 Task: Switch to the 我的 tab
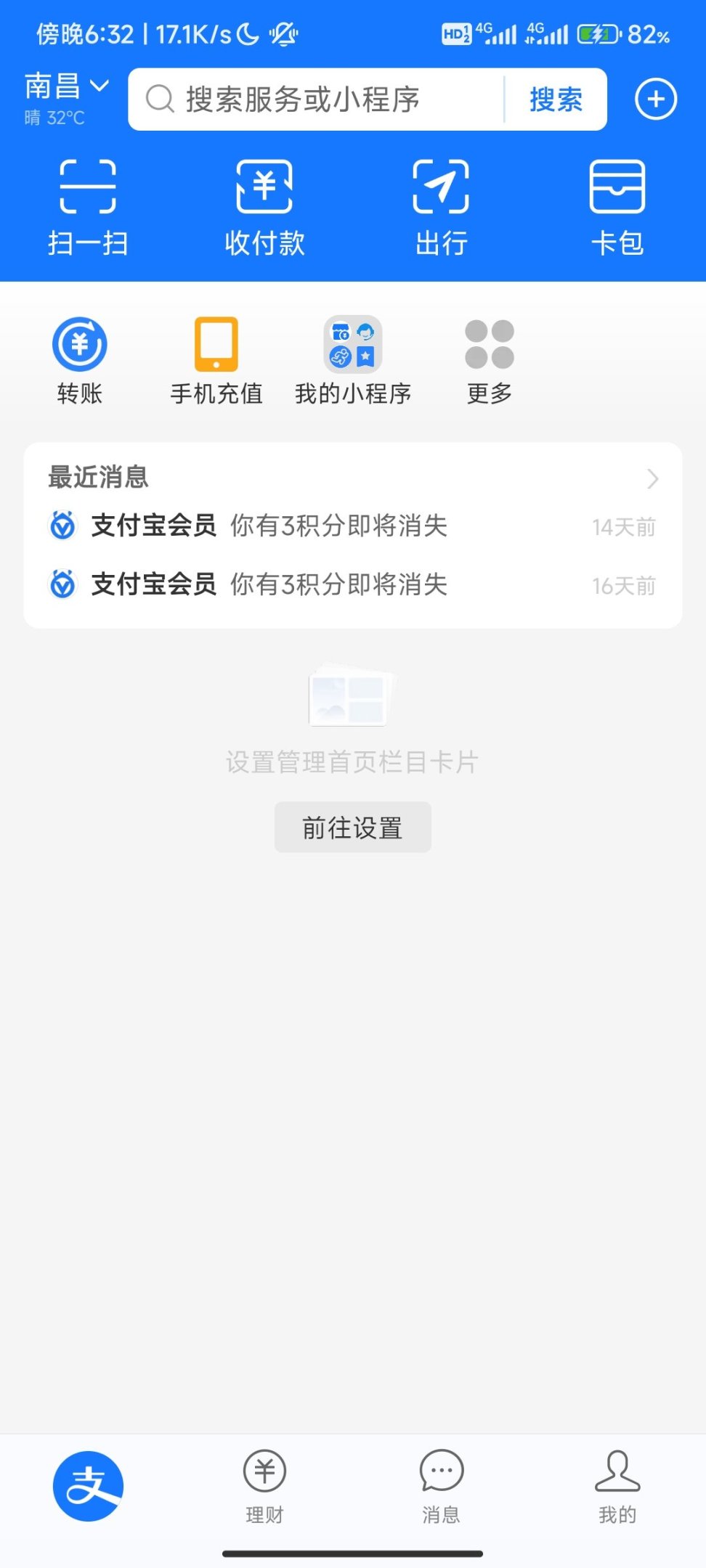(617, 1485)
